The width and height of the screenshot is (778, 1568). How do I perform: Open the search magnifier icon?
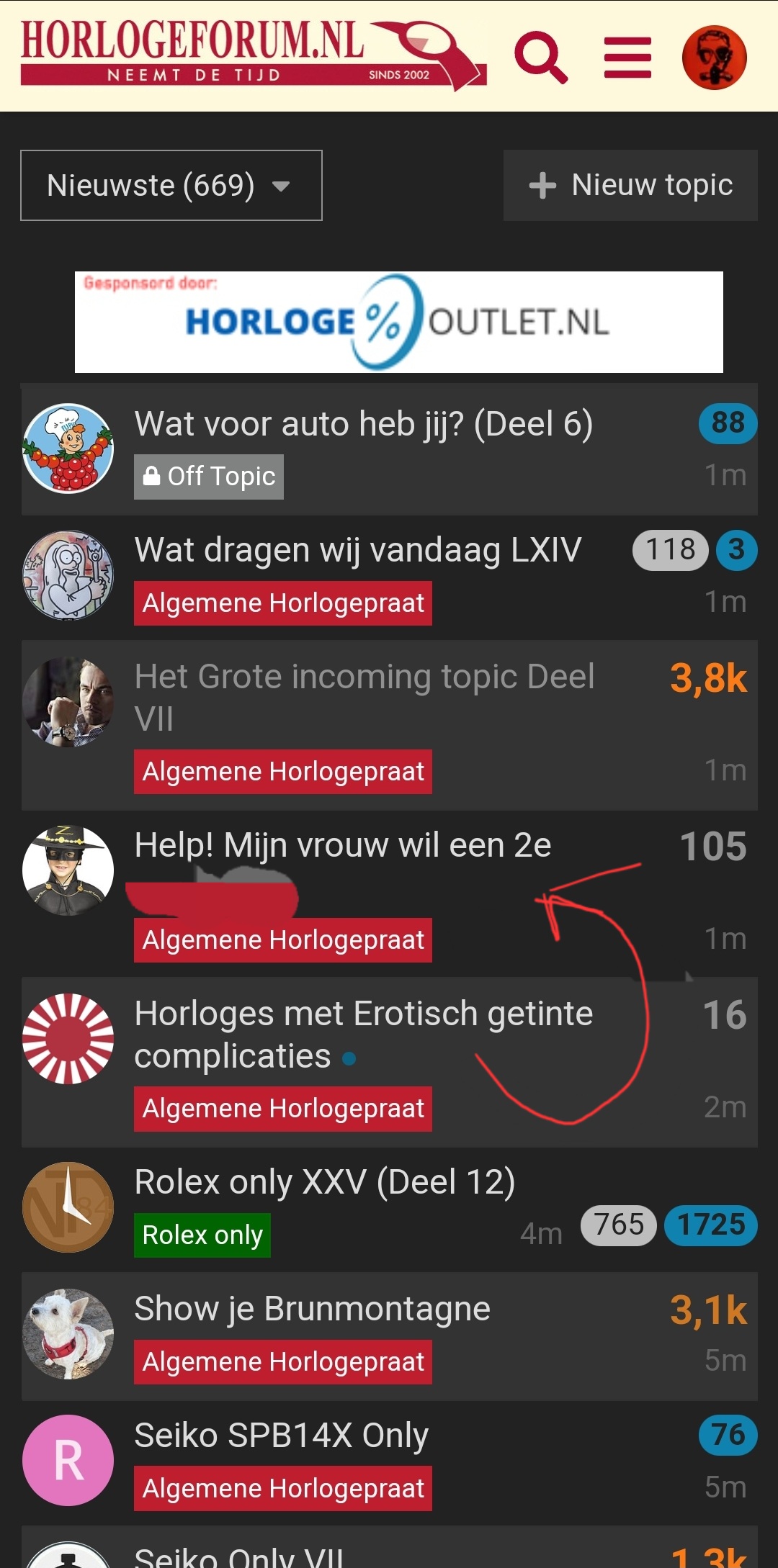(x=541, y=57)
